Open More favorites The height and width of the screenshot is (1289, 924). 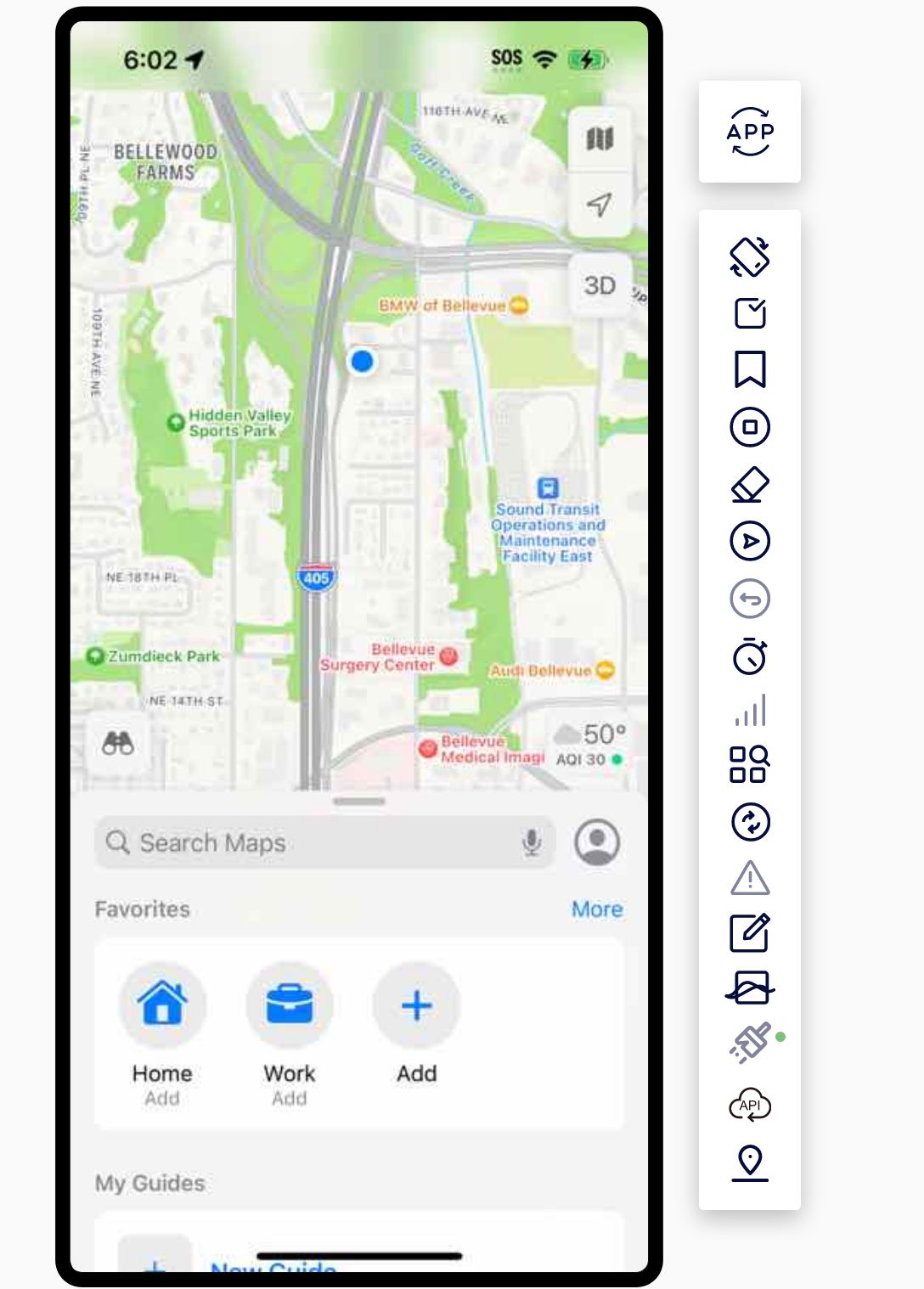point(596,909)
